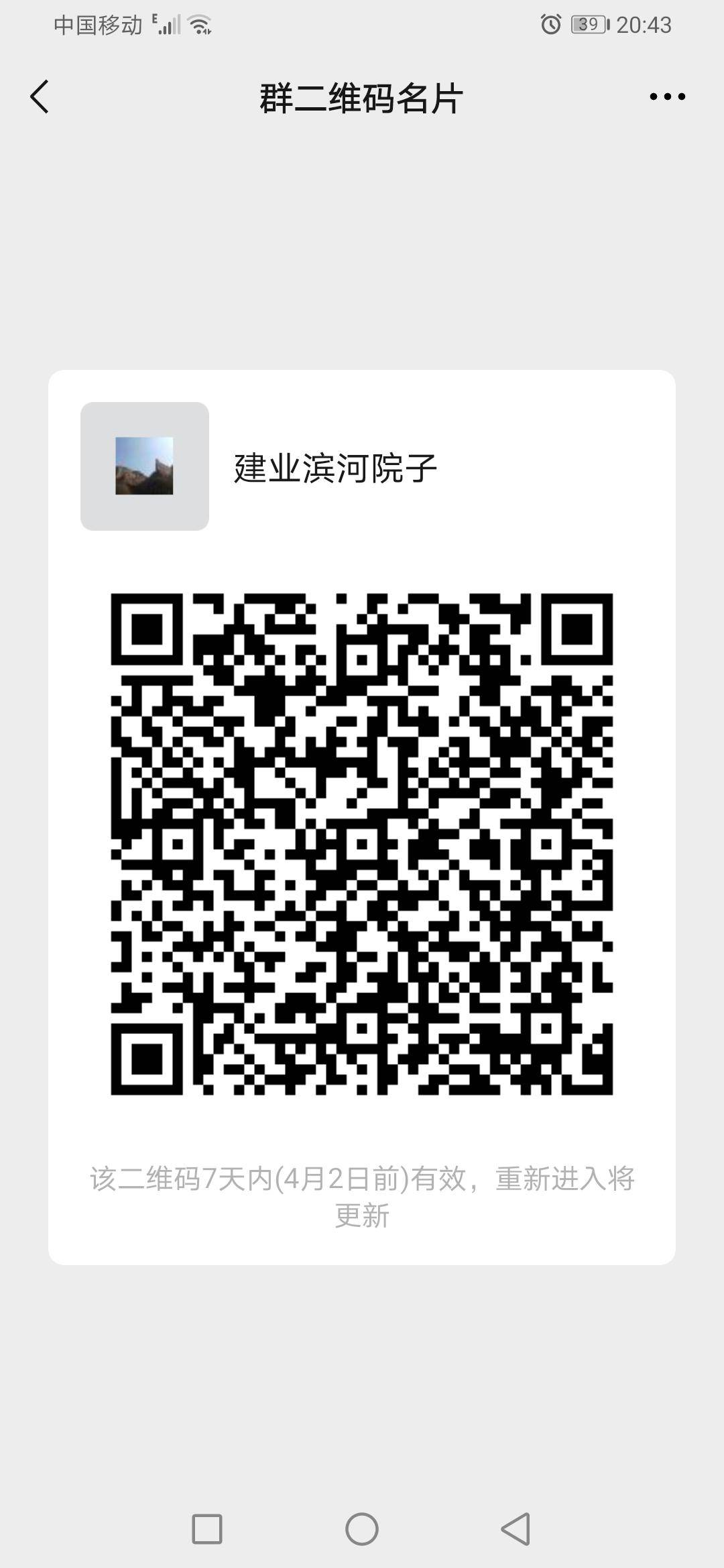724x1568 pixels.
Task: Go back from the group QR code page
Action: click(x=40, y=97)
